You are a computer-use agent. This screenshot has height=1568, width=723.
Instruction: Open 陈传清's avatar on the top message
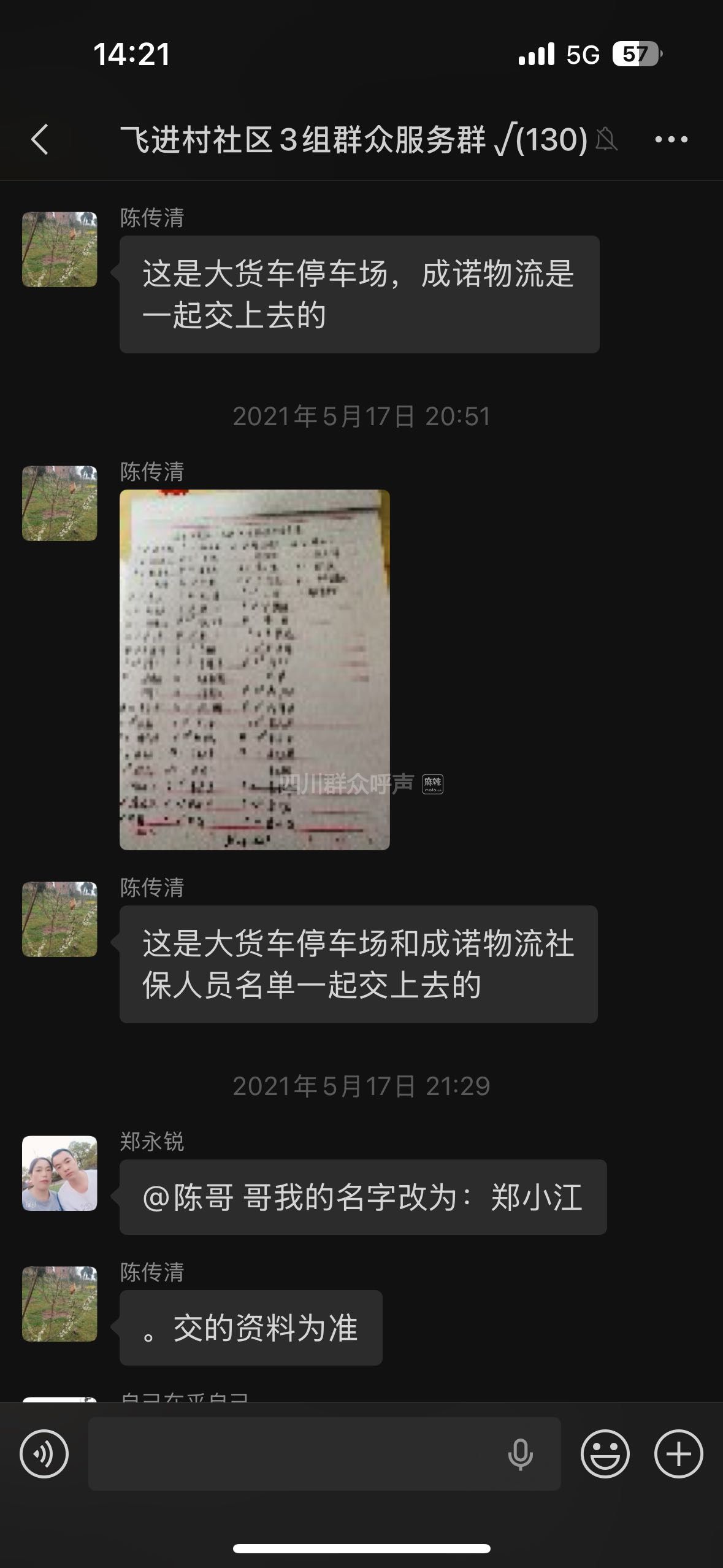pyautogui.click(x=59, y=250)
